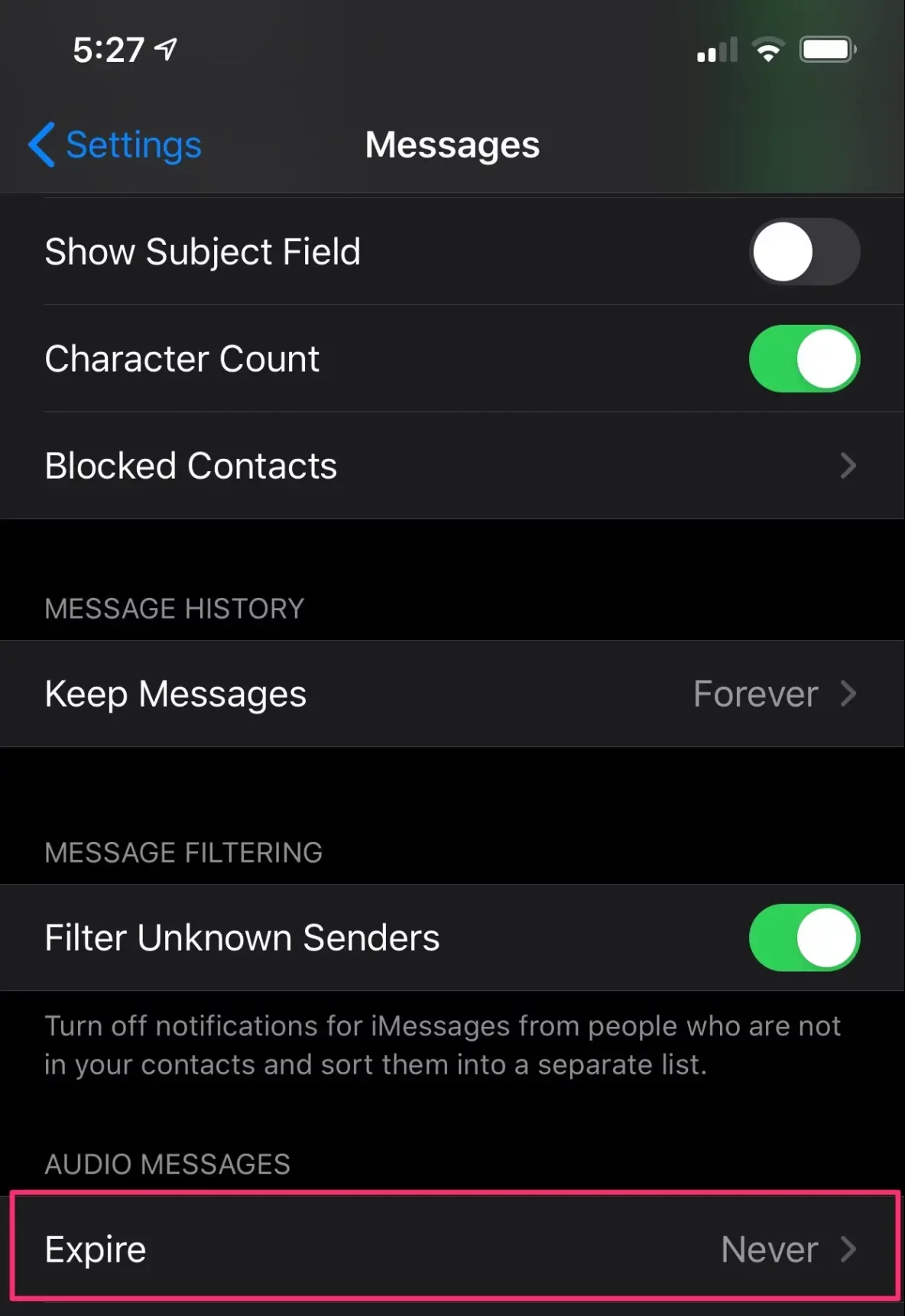Tap the Message Filtering section header
The width and height of the screenshot is (905, 1316).
tap(183, 852)
